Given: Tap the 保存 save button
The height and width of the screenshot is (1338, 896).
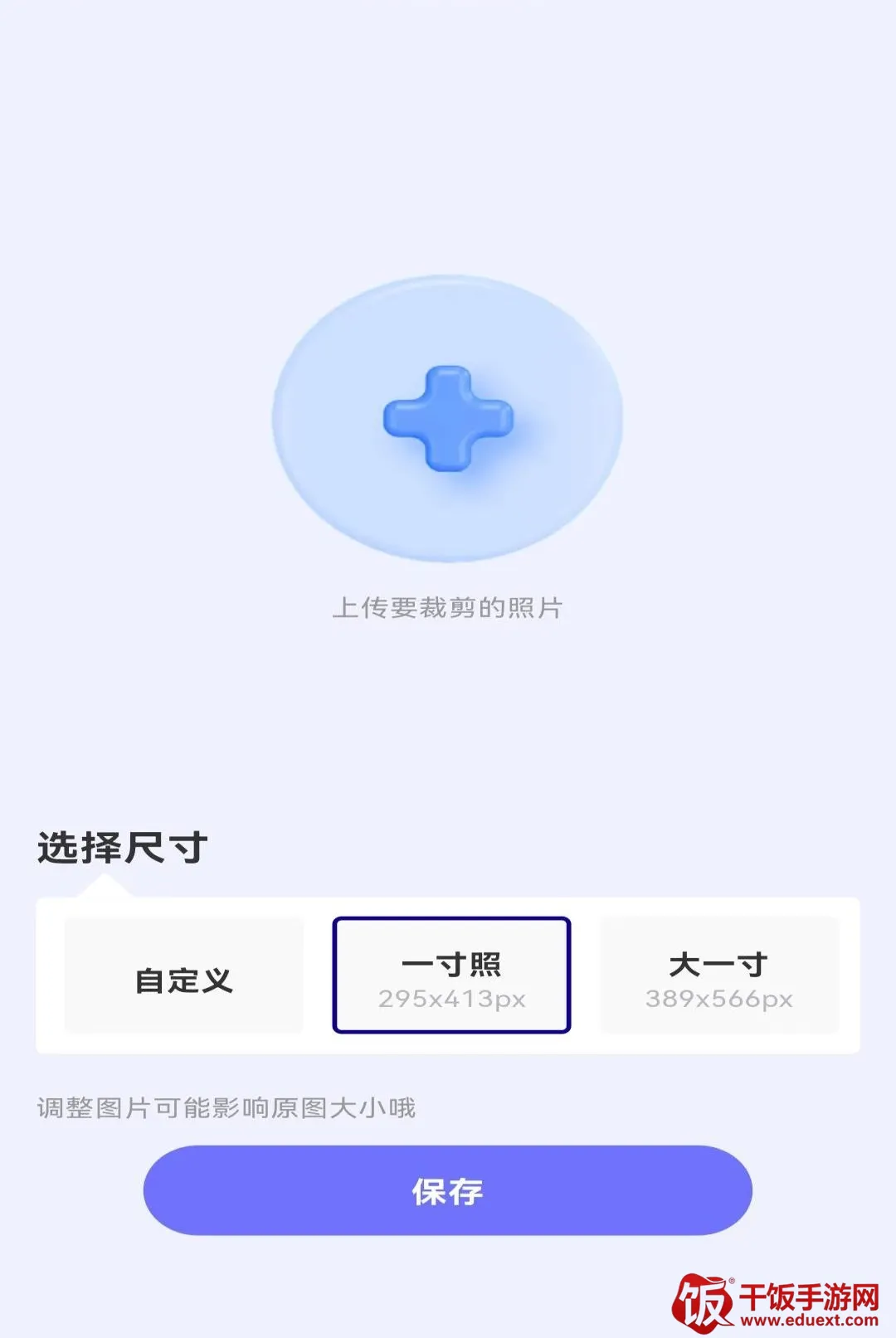Looking at the screenshot, I should [x=448, y=1191].
